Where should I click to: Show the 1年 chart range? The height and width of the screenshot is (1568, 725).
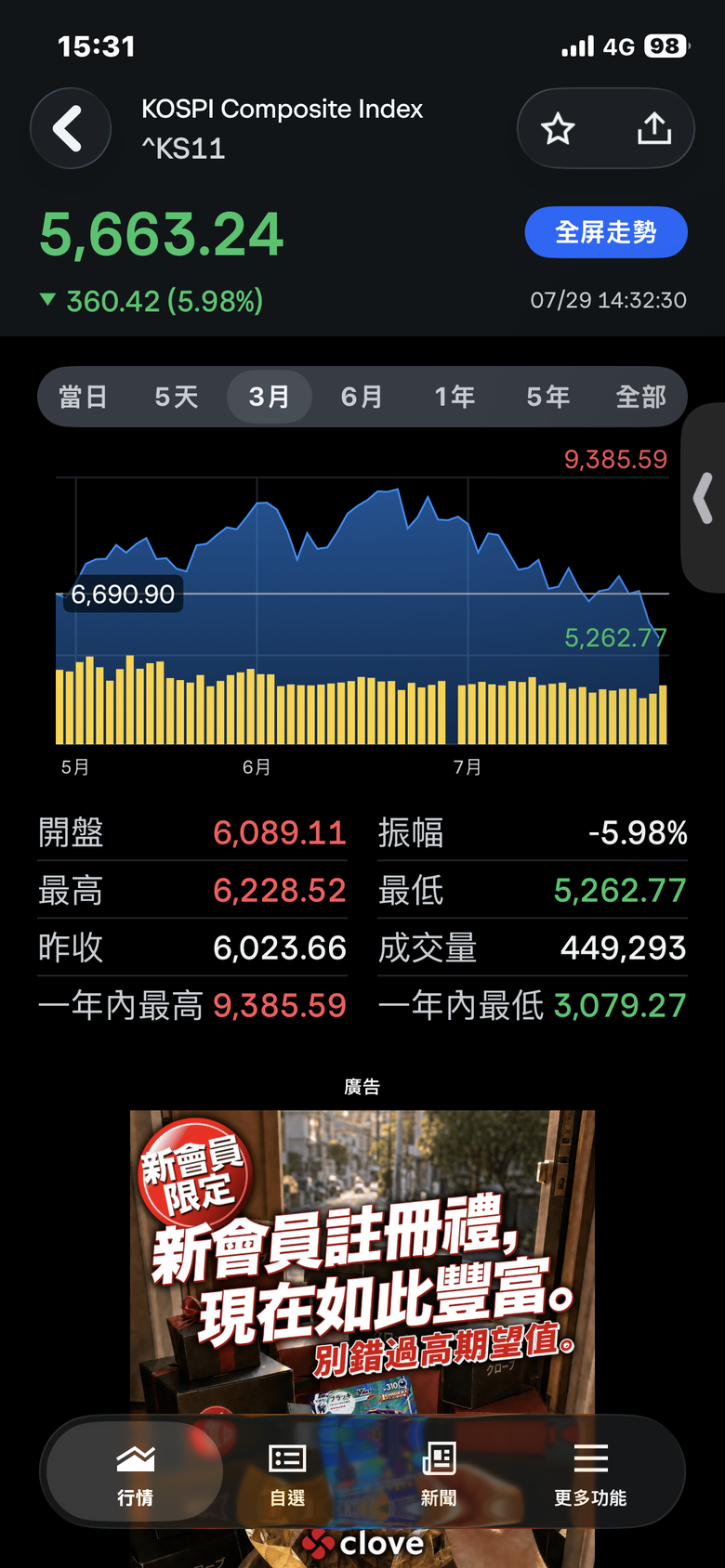coord(455,397)
